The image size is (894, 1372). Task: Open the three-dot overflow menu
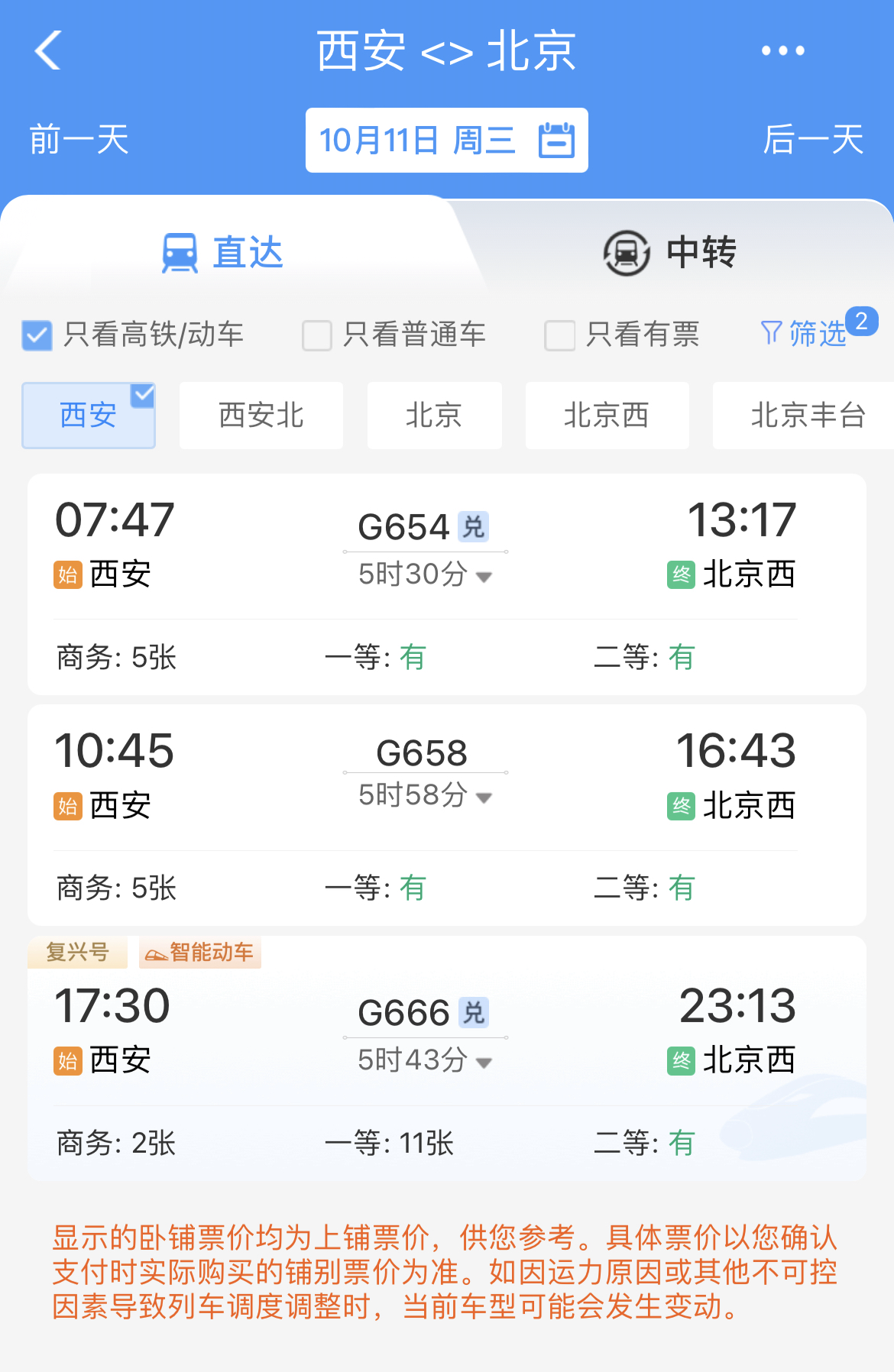point(782,51)
